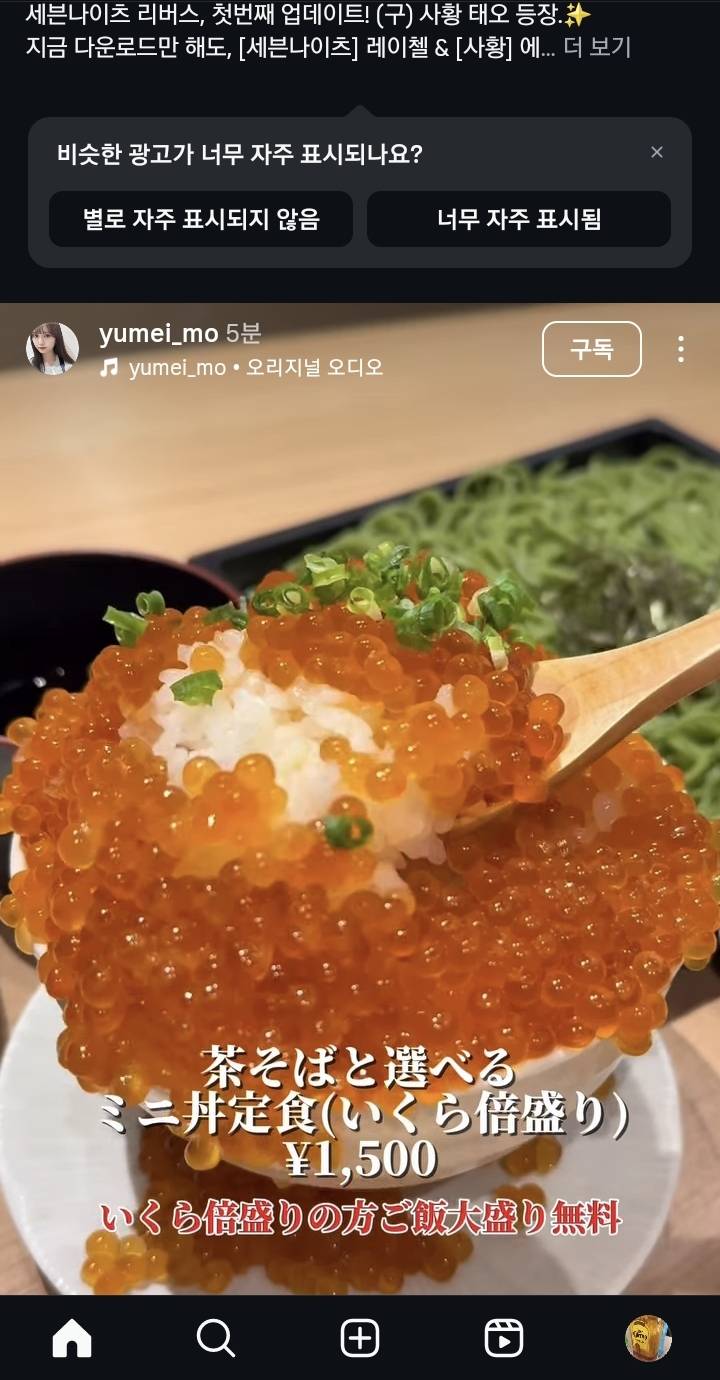Go to the Home tab
Viewport: 720px width, 1380px height.
(72, 1338)
